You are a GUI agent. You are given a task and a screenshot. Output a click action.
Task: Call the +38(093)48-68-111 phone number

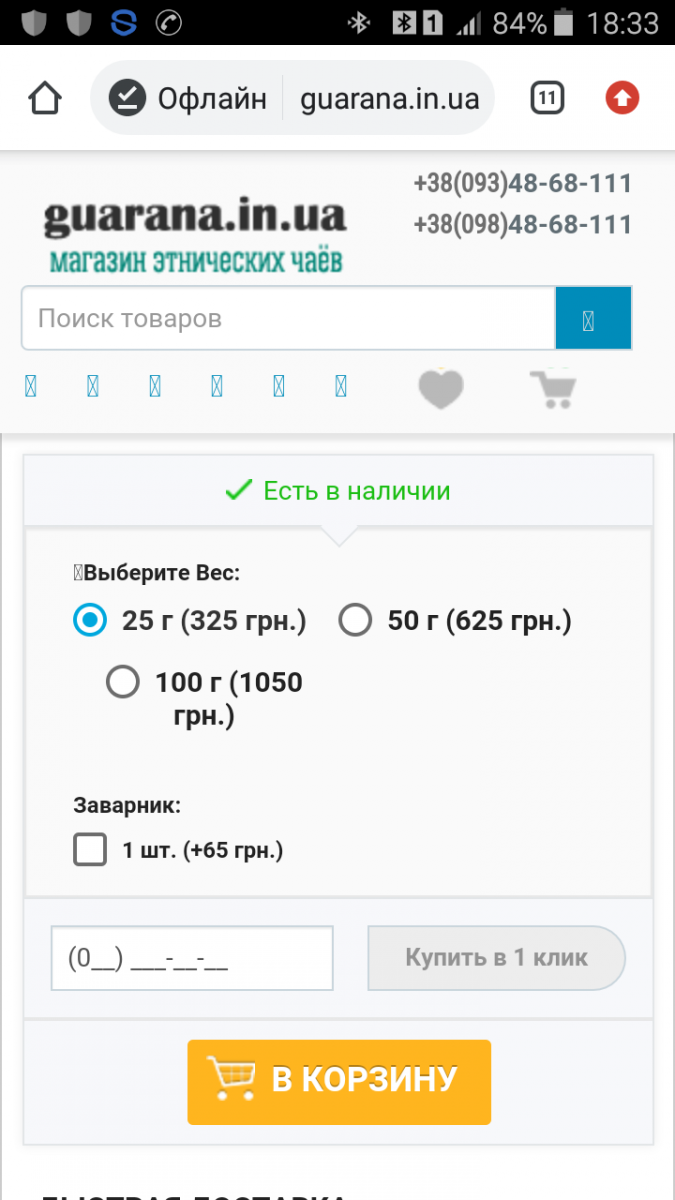pyautogui.click(x=522, y=184)
